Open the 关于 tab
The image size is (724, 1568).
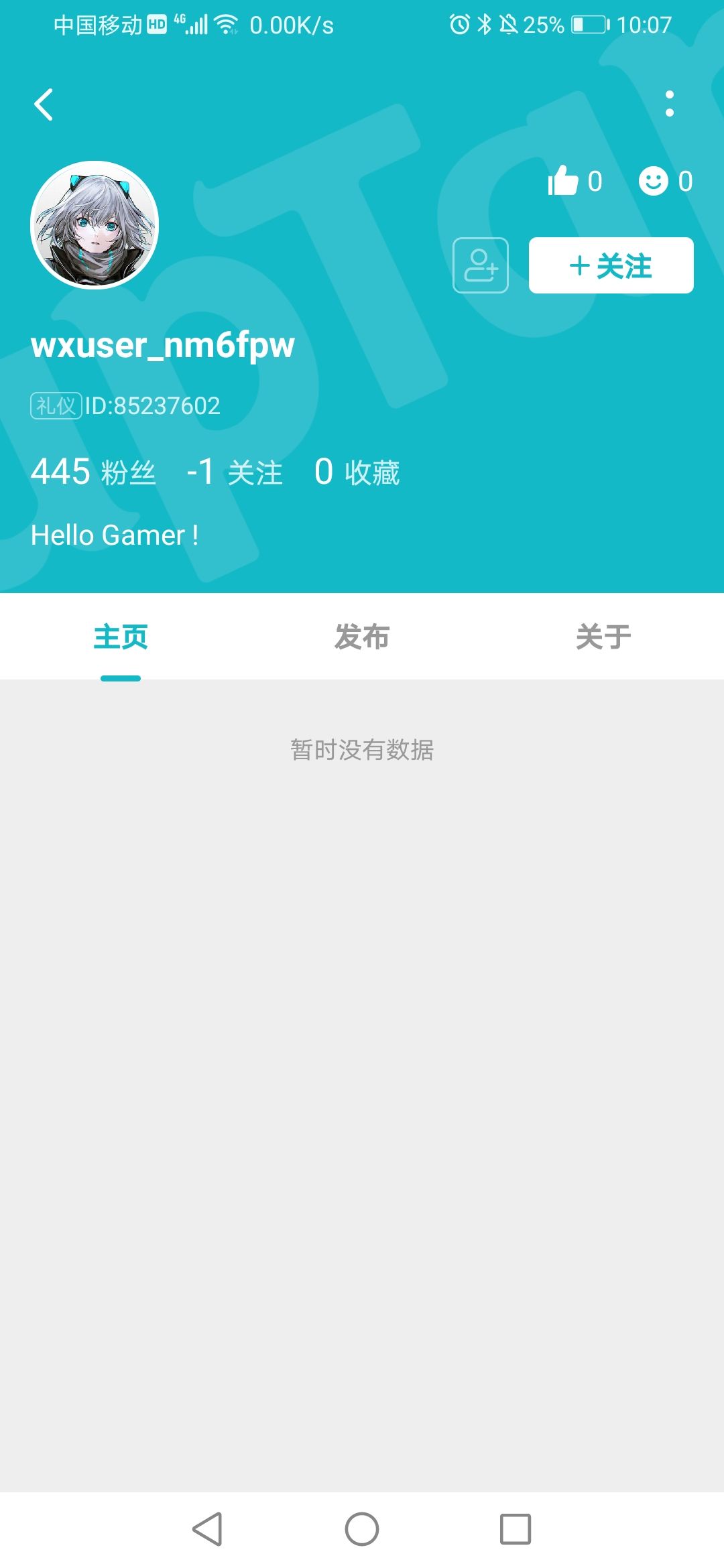pyautogui.click(x=602, y=637)
